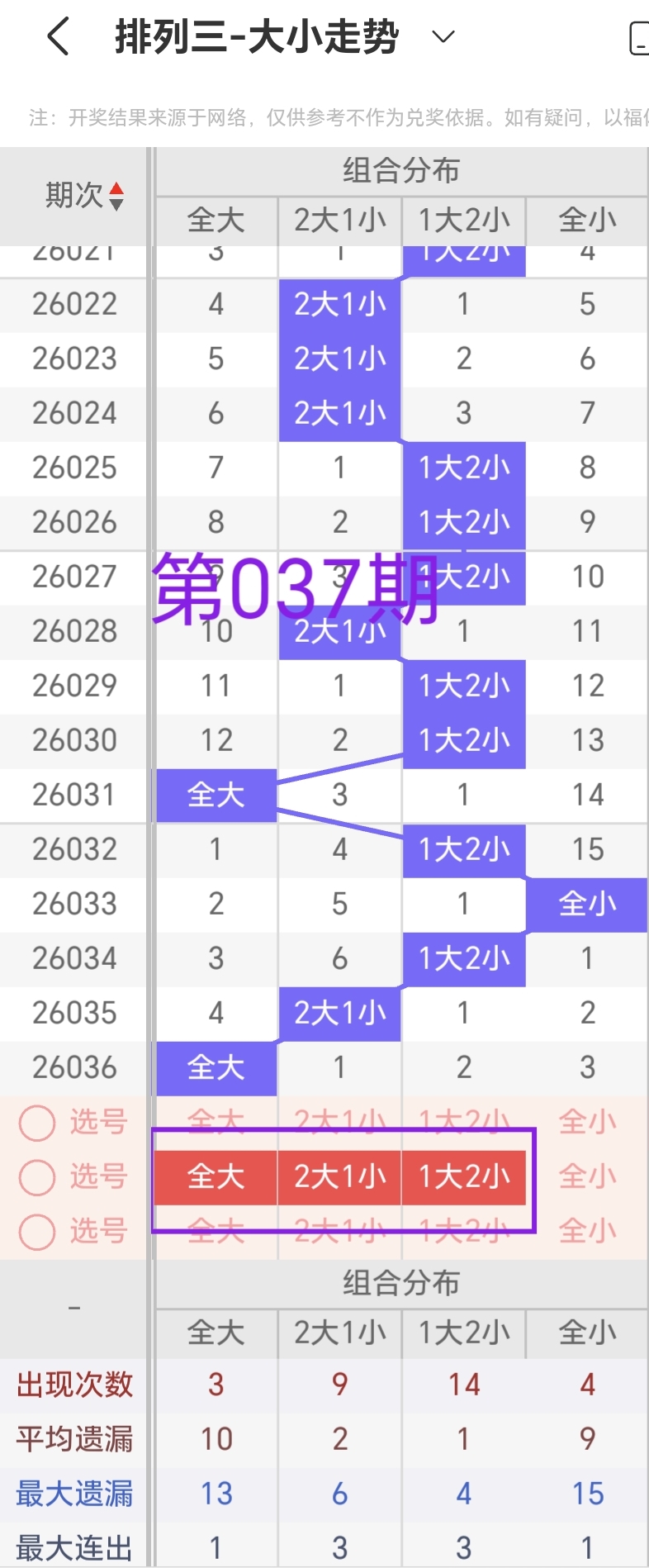Open the dropdown next to 排列三-大小走势 title
The height and width of the screenshot is (1568, 649).
point(443,37)
